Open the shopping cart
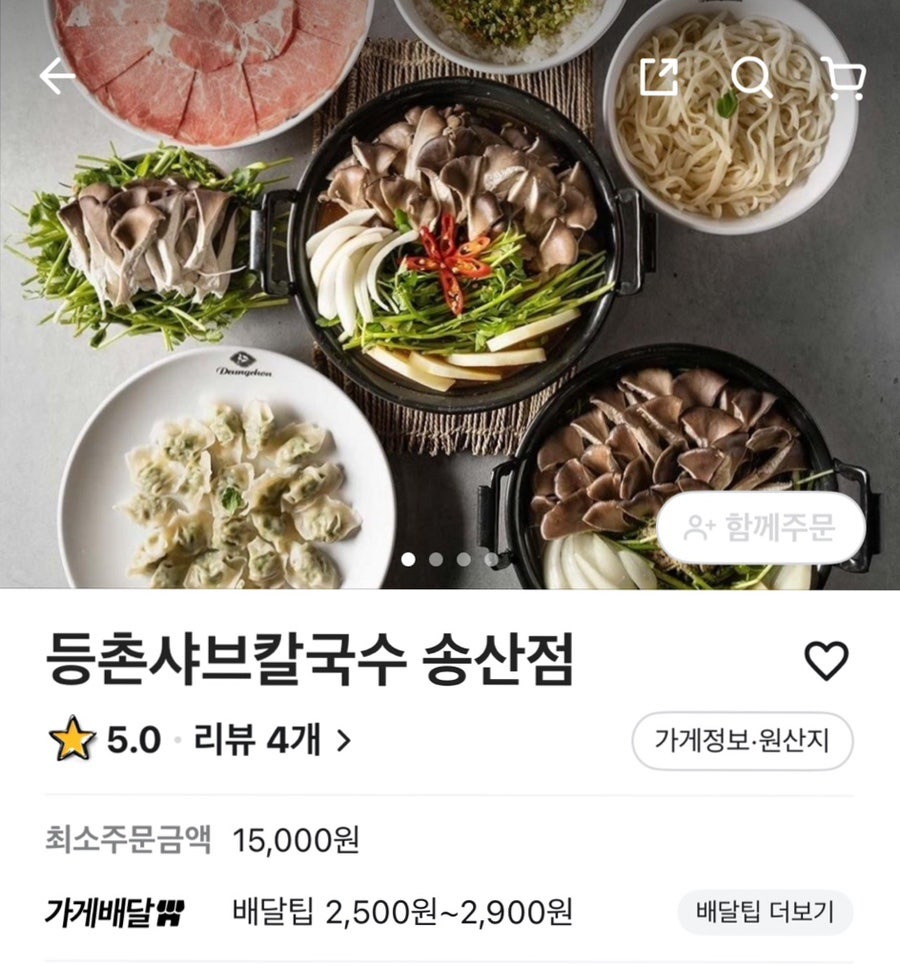This screenshot has width=900, height=966. 843,78
